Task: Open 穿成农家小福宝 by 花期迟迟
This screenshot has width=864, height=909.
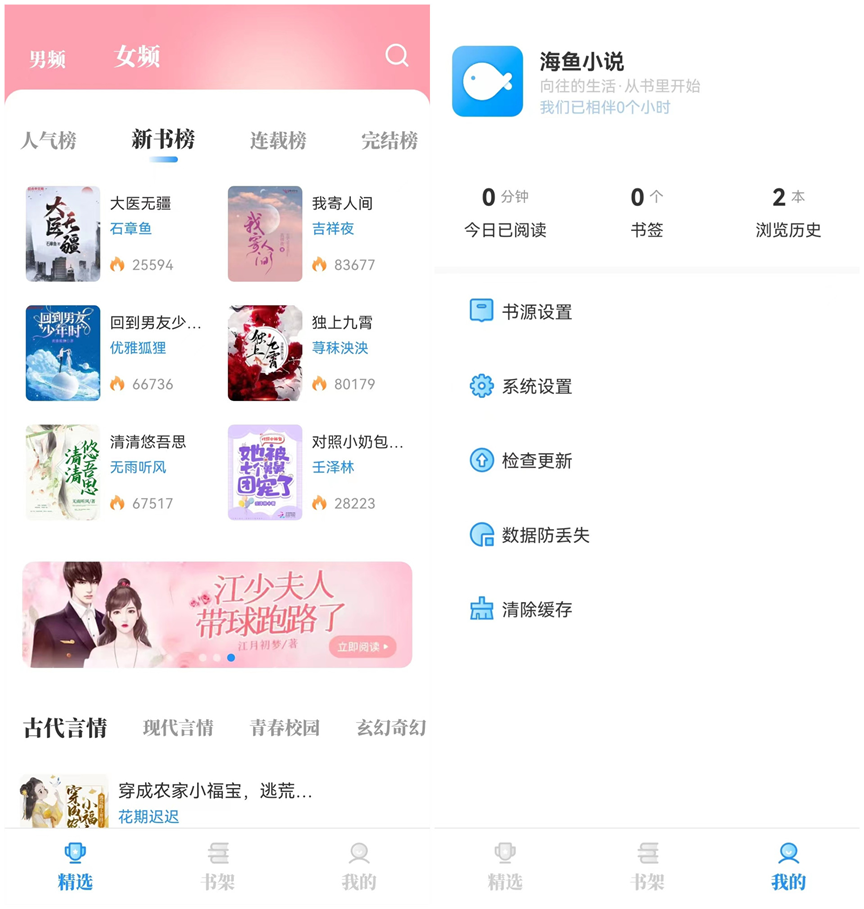Action: pos(215,792)
